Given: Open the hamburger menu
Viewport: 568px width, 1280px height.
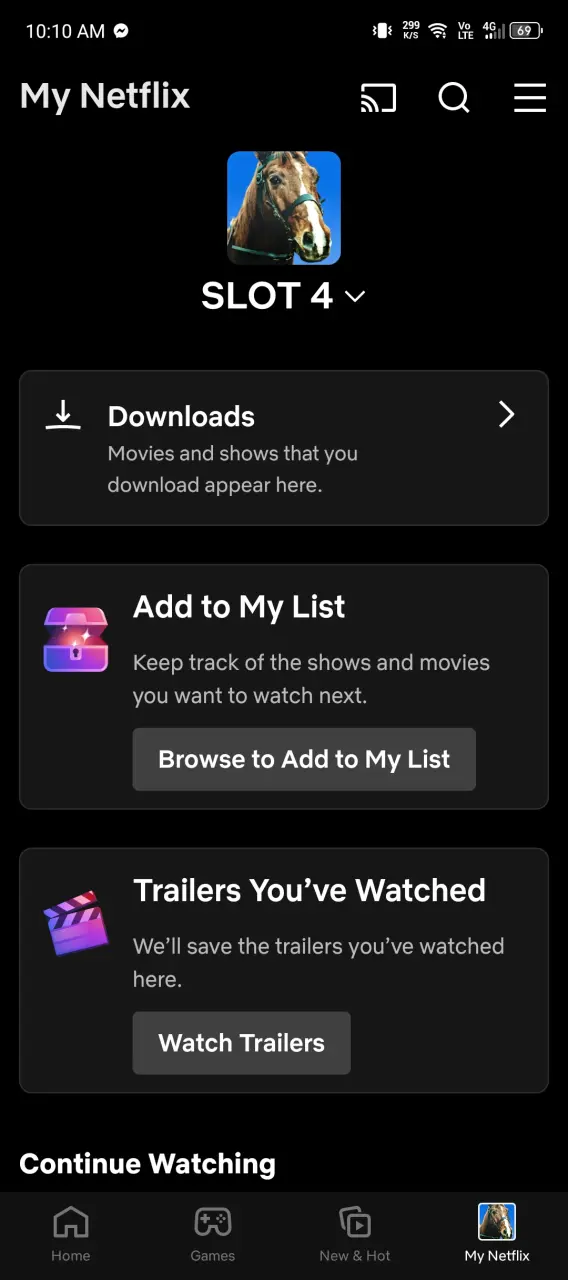Looking at the screenshot, I should click(x=530, y=98).
